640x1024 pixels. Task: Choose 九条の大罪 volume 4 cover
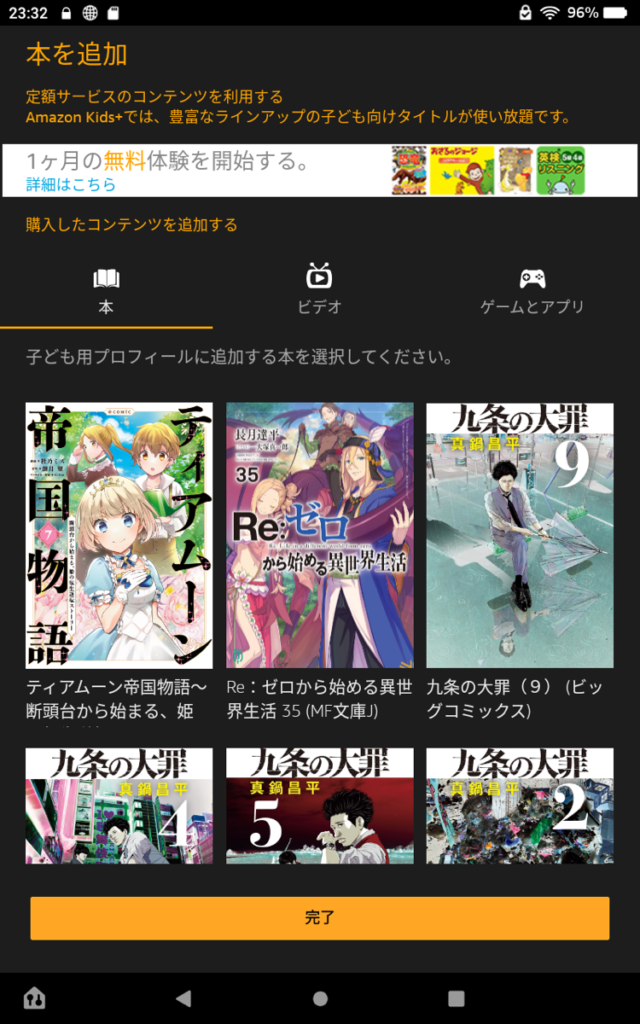pos(119,806)
